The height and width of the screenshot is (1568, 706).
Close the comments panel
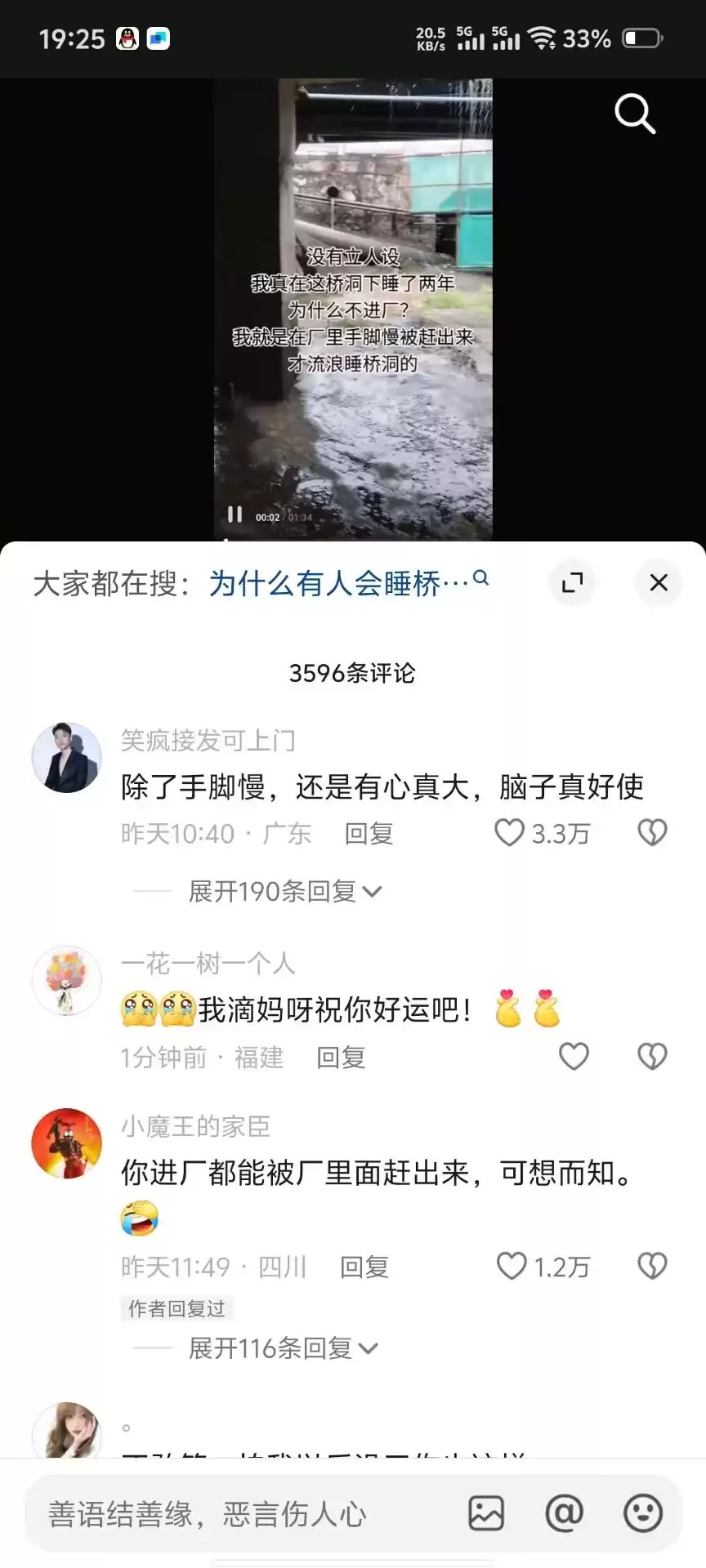659,582
